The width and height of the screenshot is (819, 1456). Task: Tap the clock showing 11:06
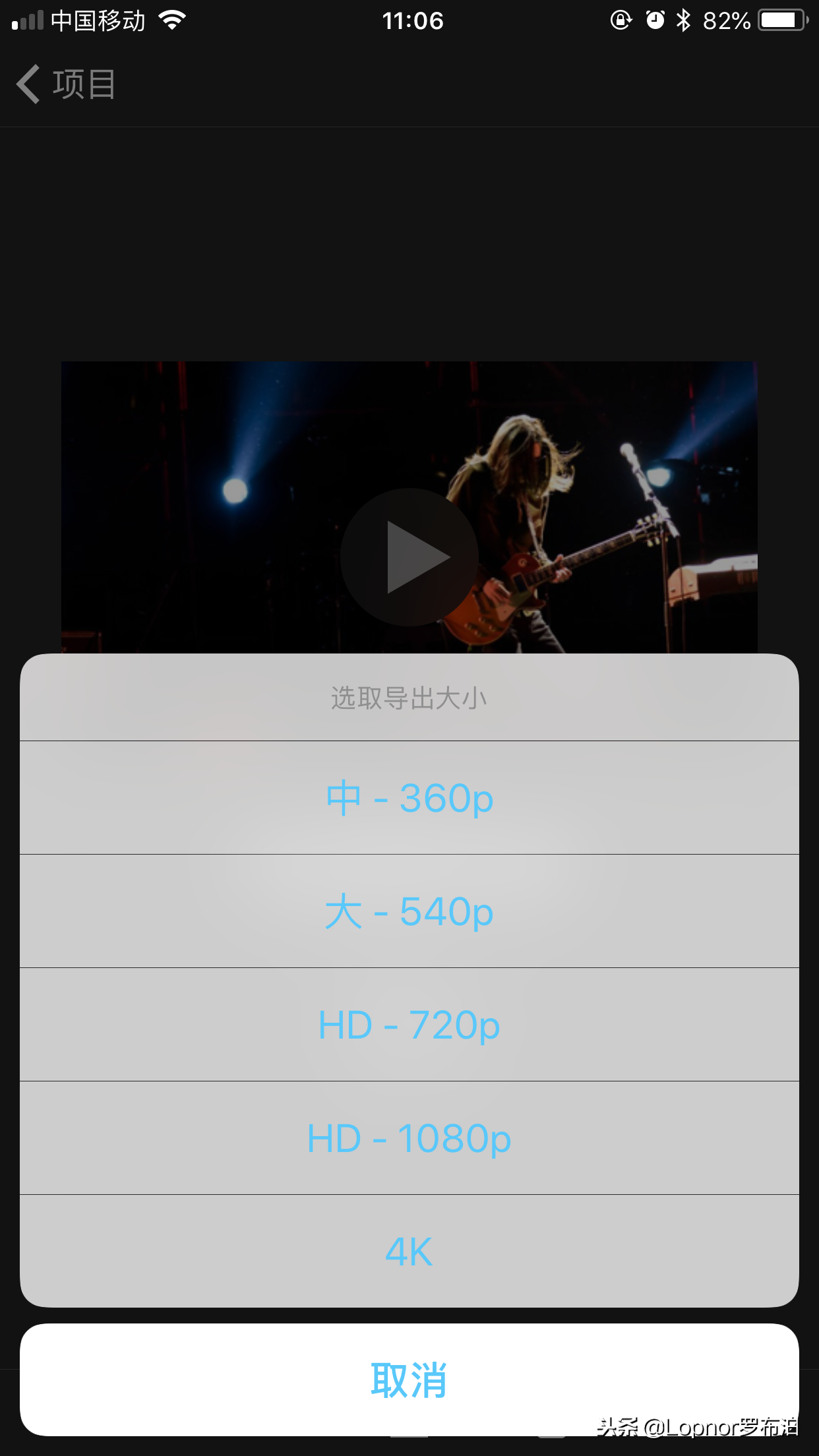(x=414, y=20)
